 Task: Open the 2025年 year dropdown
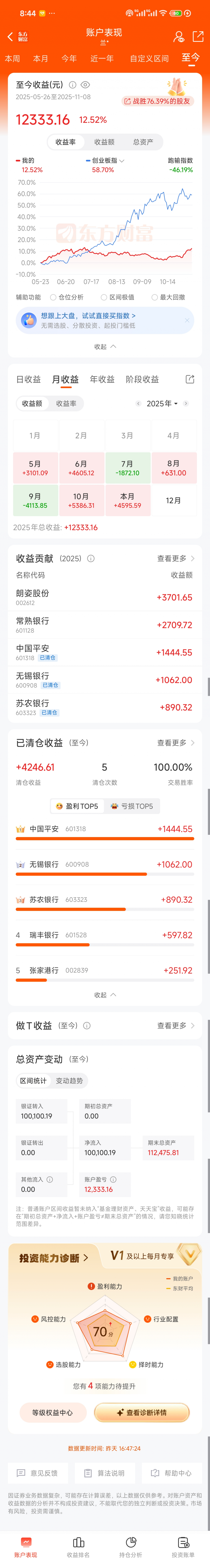click(162, 404)
